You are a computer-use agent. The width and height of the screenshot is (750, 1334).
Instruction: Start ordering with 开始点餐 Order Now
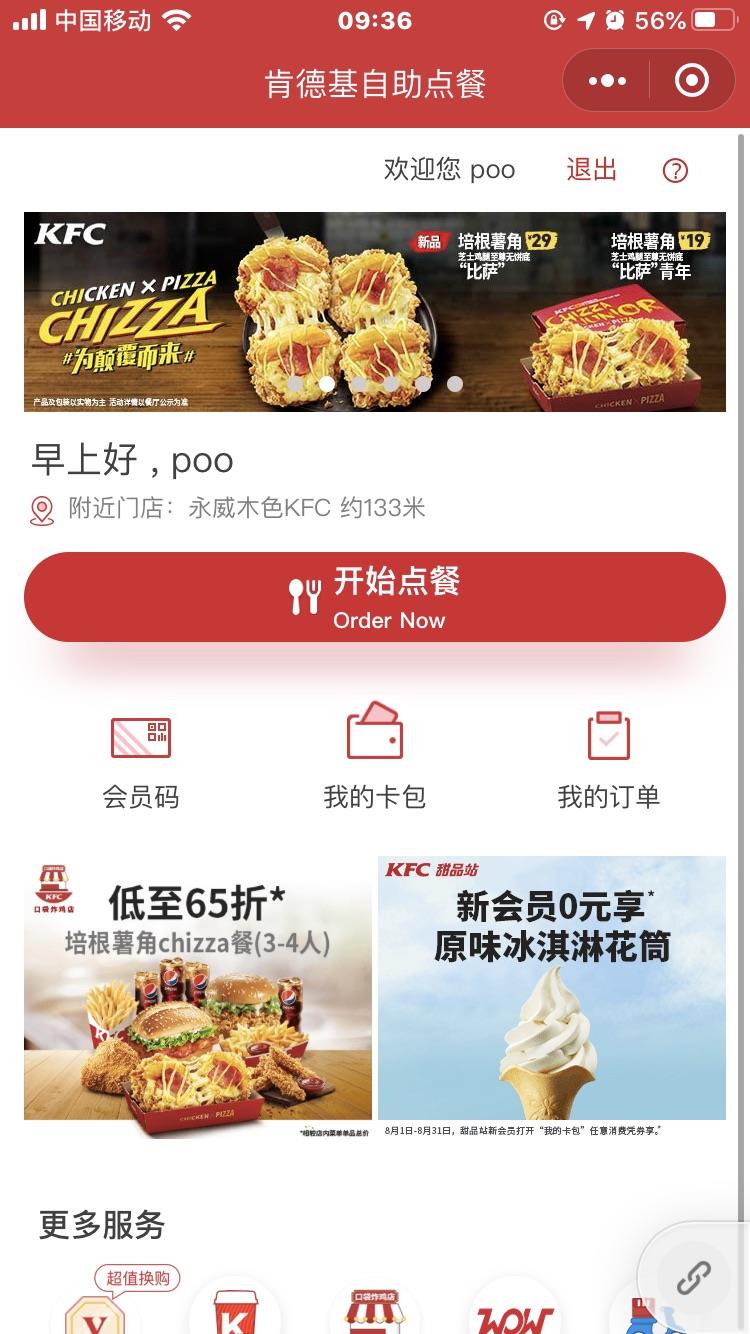click(375, 597)
